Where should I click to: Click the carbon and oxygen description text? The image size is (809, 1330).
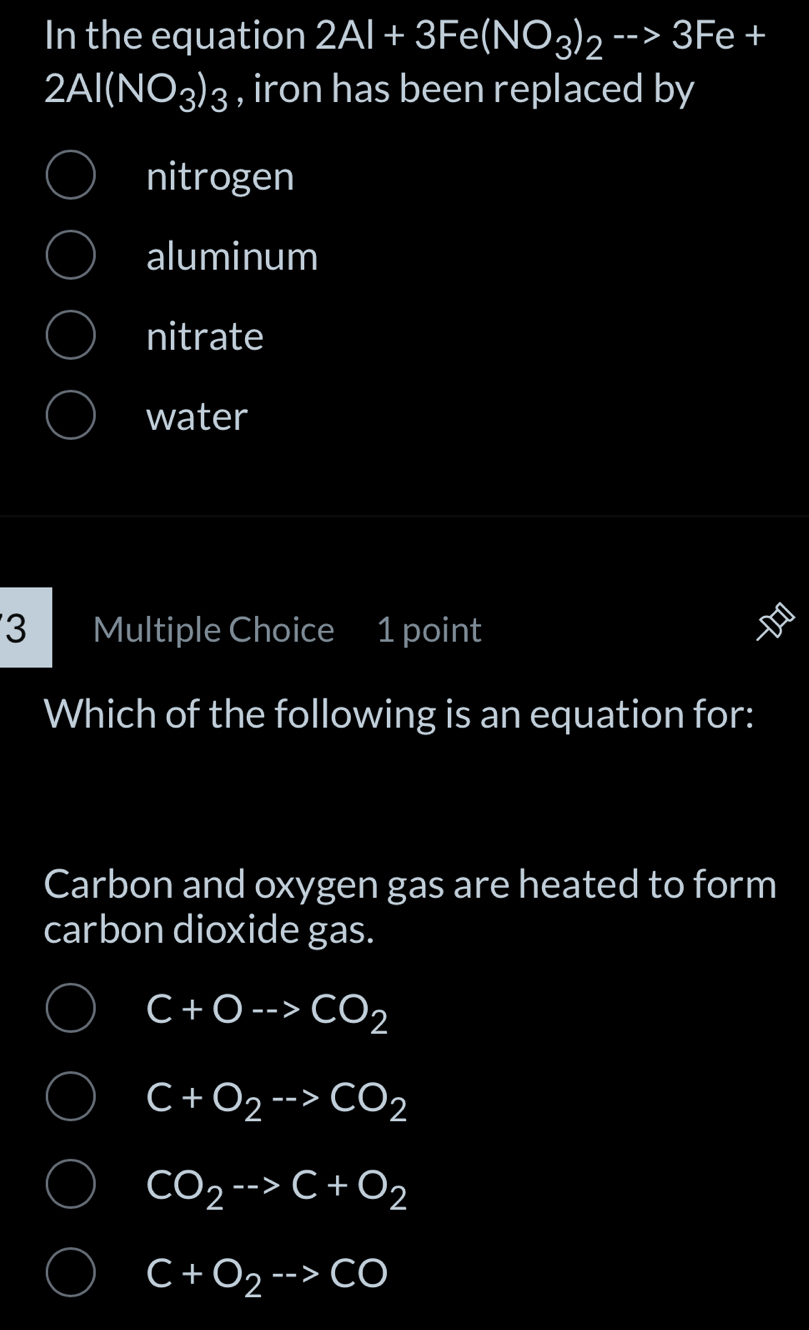coord(410,905)
